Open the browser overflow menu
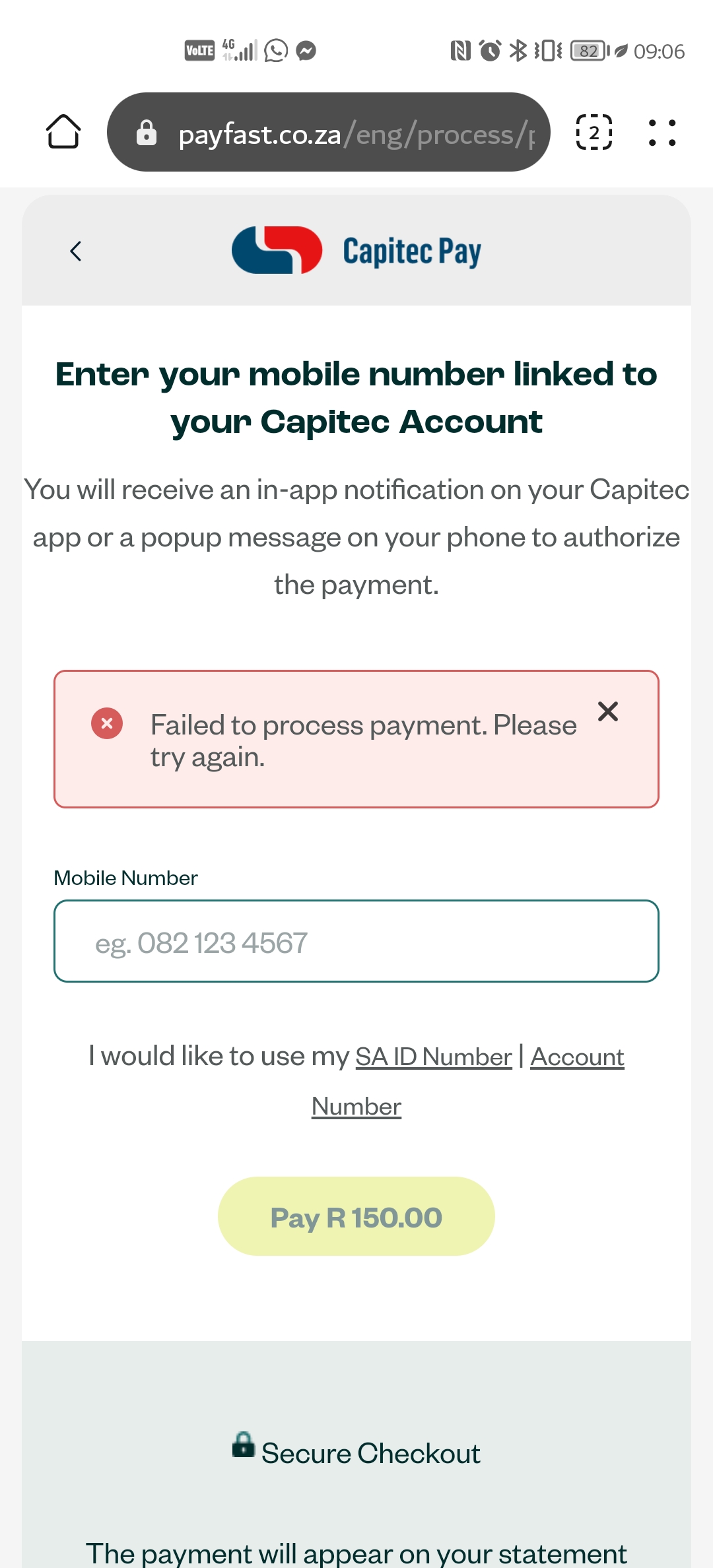Screen dimensions: 713x1568 tap(662, 132)
